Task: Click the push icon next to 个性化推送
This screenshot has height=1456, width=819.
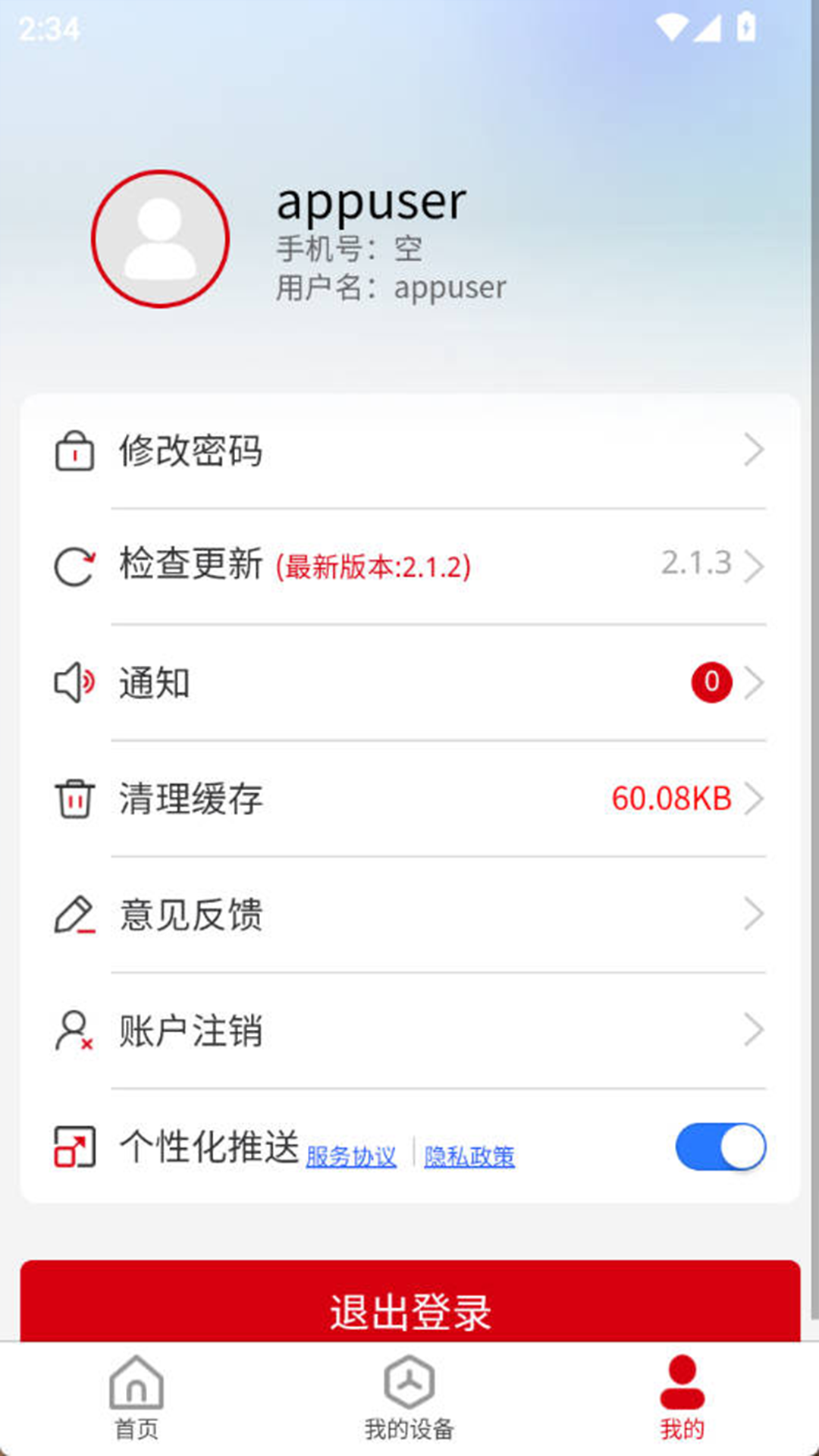Action: pyautogui.click(x=74, y=1147)
